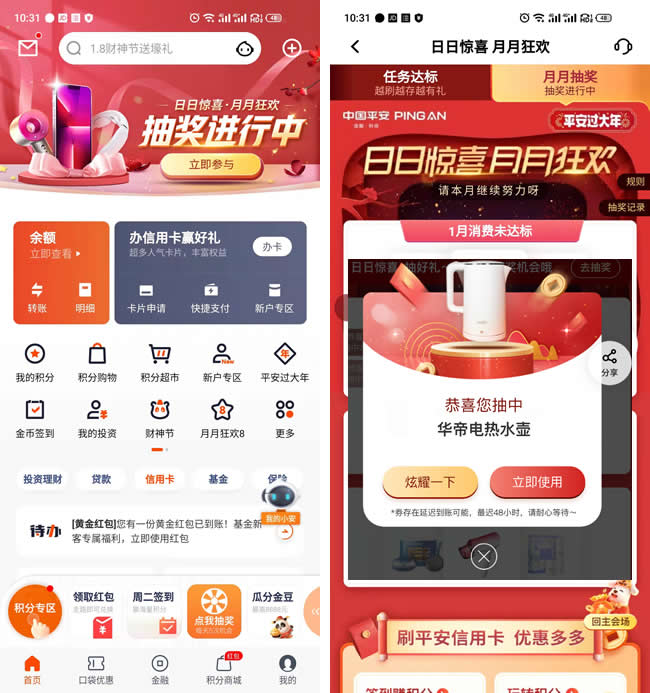Tap 立即参与 on the lottery banner
This screenshot has height=693, width=650.
pos(210,164)
